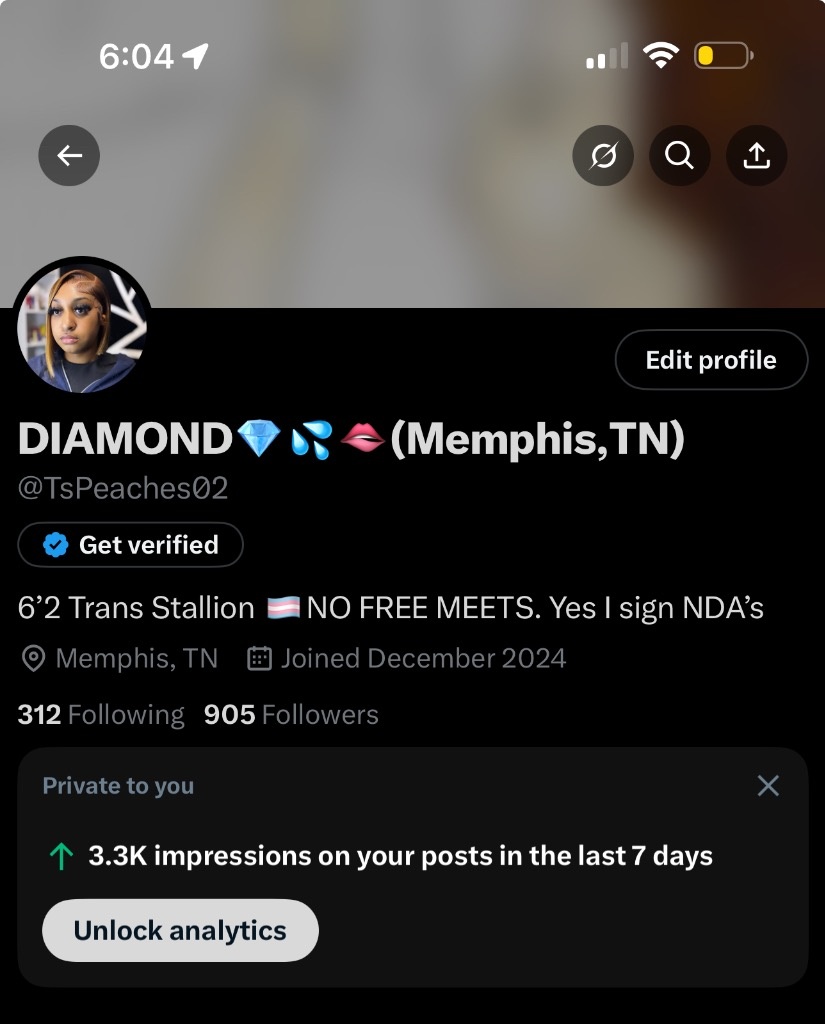Image resolution: width=825 pixels, height=1024 pixels.
Task: Open the profile picture
Action: tap(82, 326)
